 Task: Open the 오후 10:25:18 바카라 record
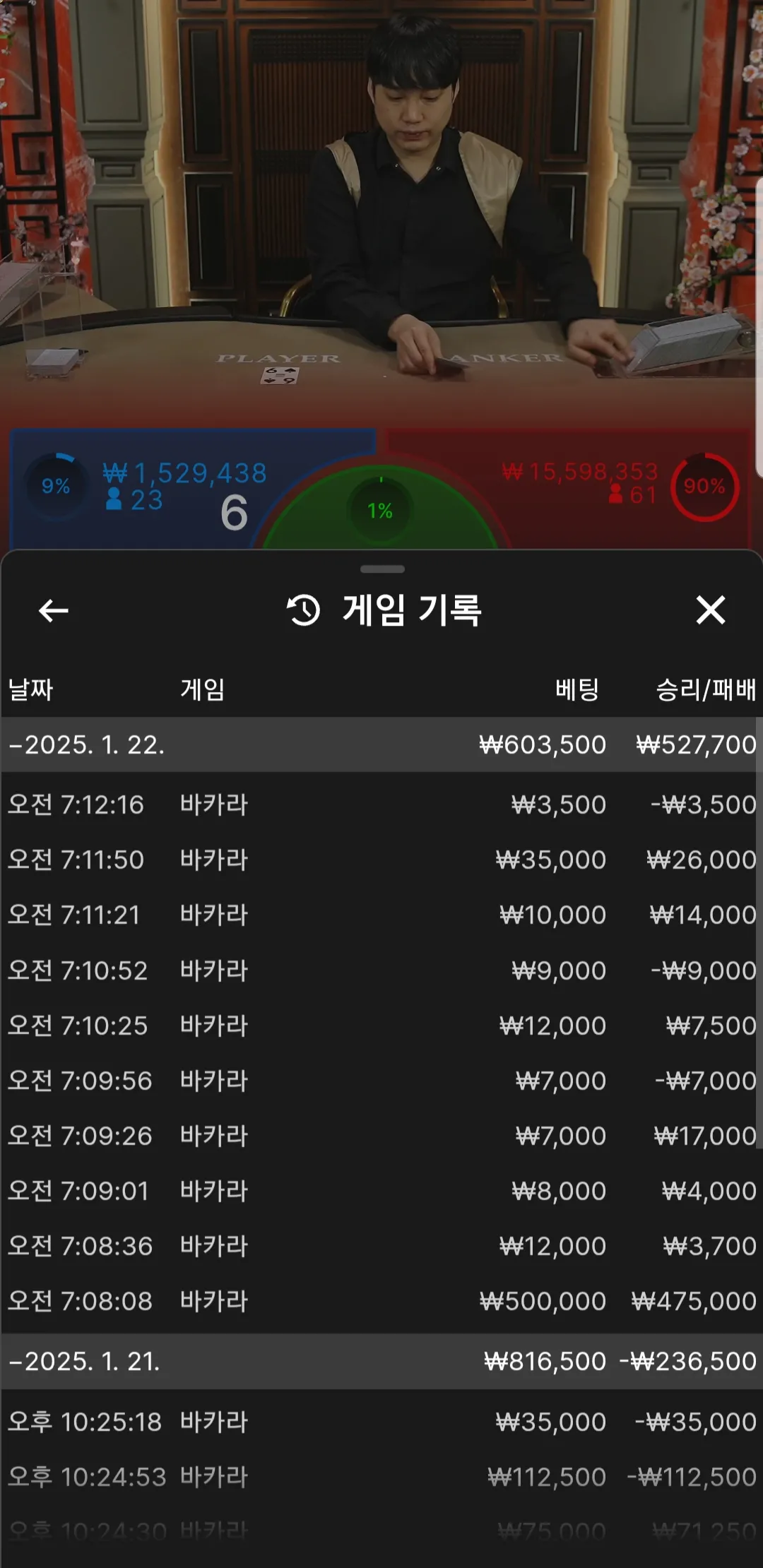coord(381,1422)
